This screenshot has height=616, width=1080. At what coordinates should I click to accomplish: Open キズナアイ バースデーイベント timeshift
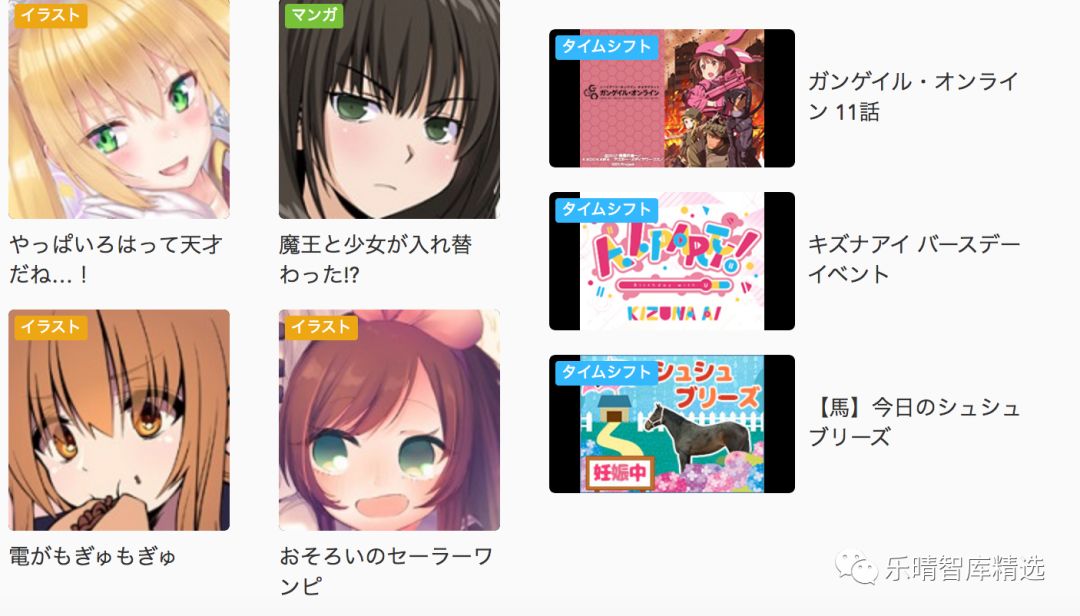tap(671, 261)
